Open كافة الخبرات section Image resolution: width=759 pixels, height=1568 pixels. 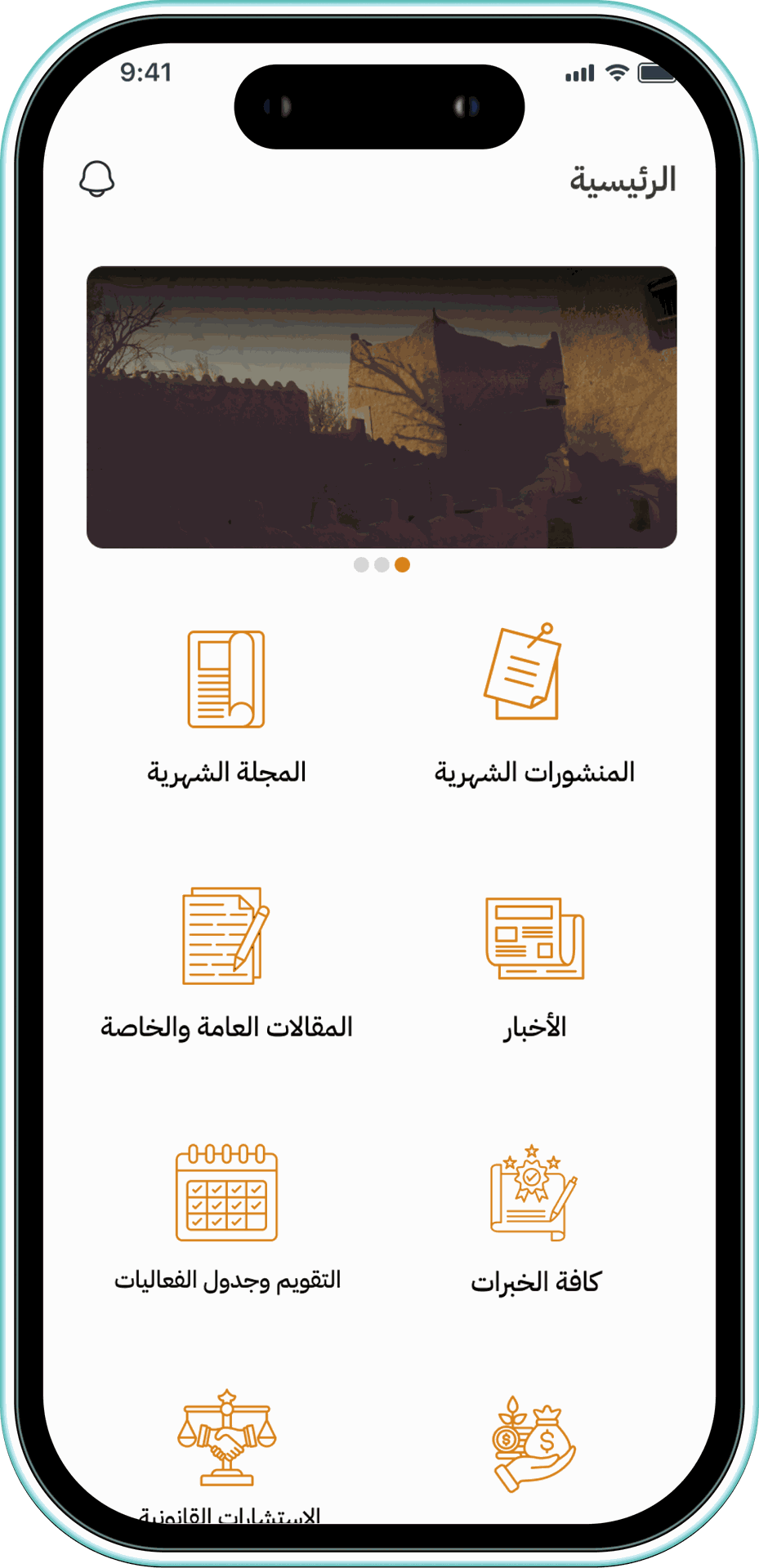[x=535, y=1217]
